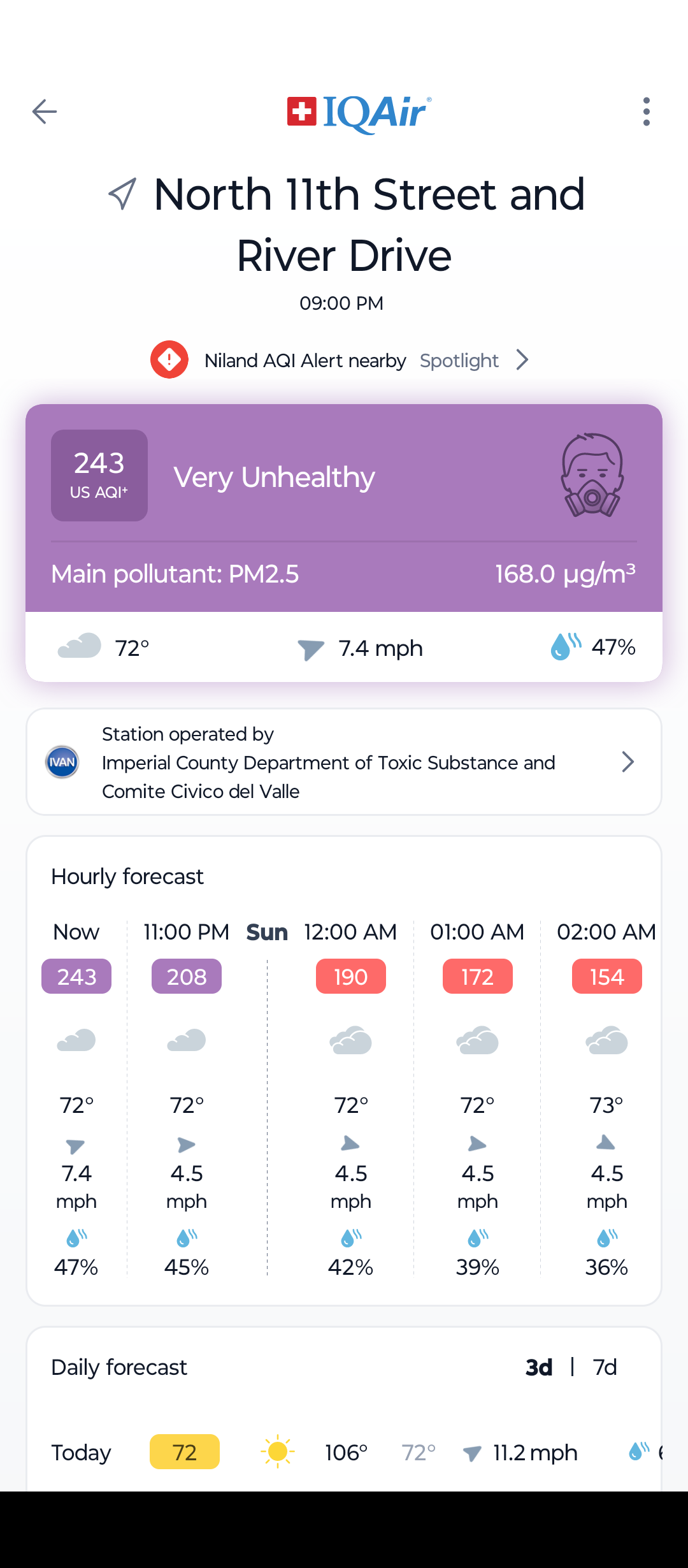Screen dimensions: 688x1568
Task: Open station operator details for Imperial County
Action: pyautogui.click(x=344, y=762)
